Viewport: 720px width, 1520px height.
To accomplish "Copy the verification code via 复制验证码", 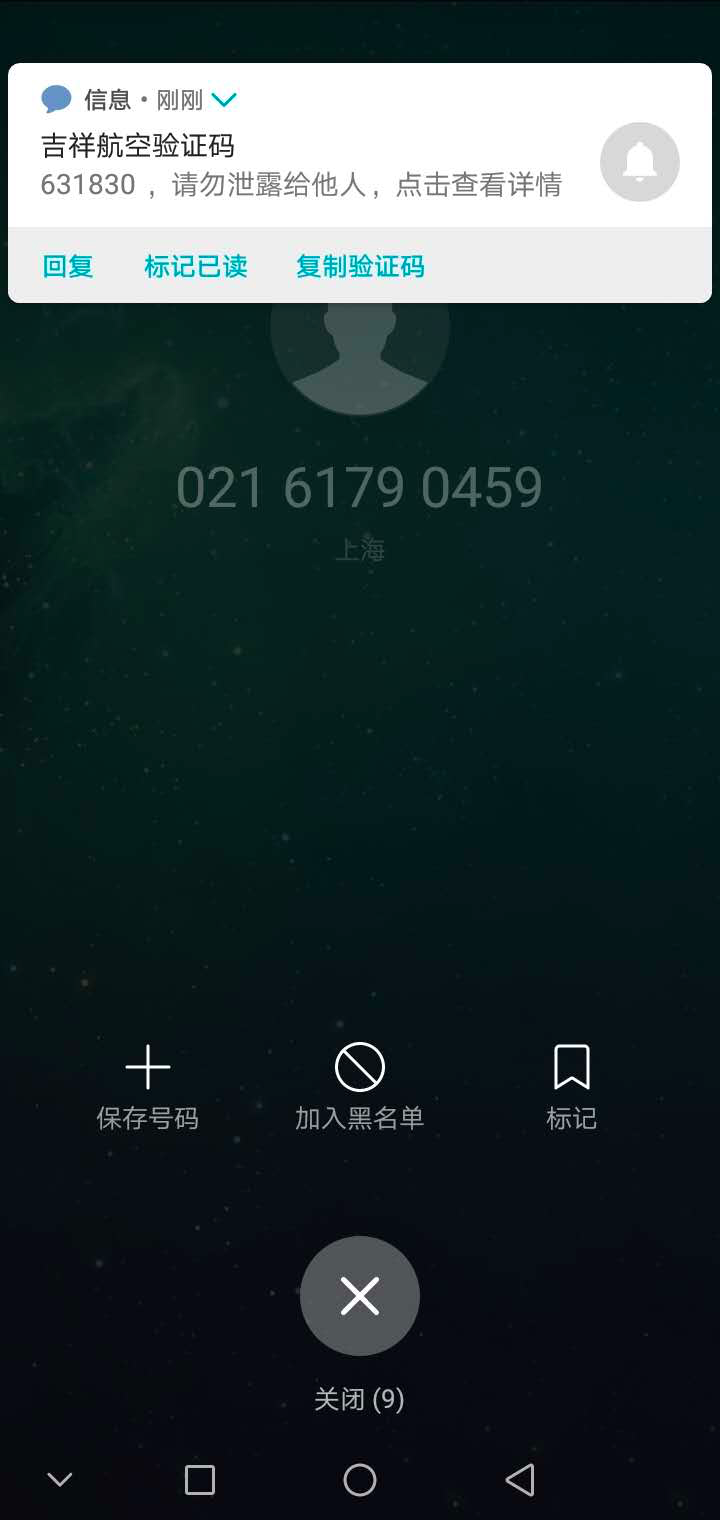I will 360,266.
